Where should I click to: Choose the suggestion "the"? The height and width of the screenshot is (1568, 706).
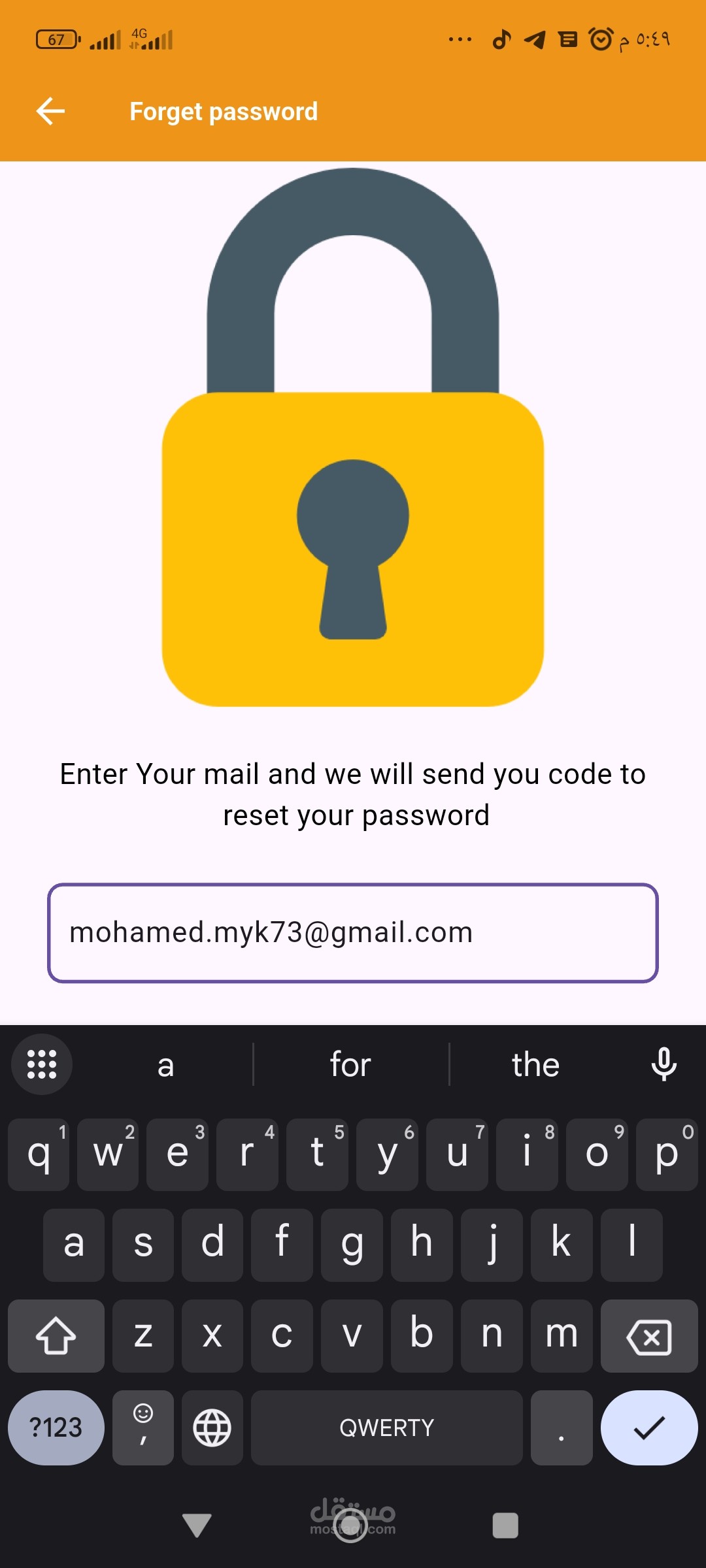535,1064
